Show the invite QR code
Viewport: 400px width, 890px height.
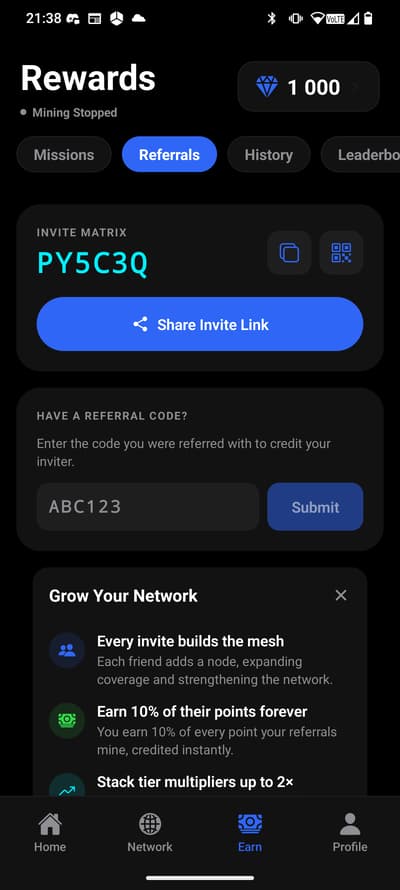[x=341, y=253]
